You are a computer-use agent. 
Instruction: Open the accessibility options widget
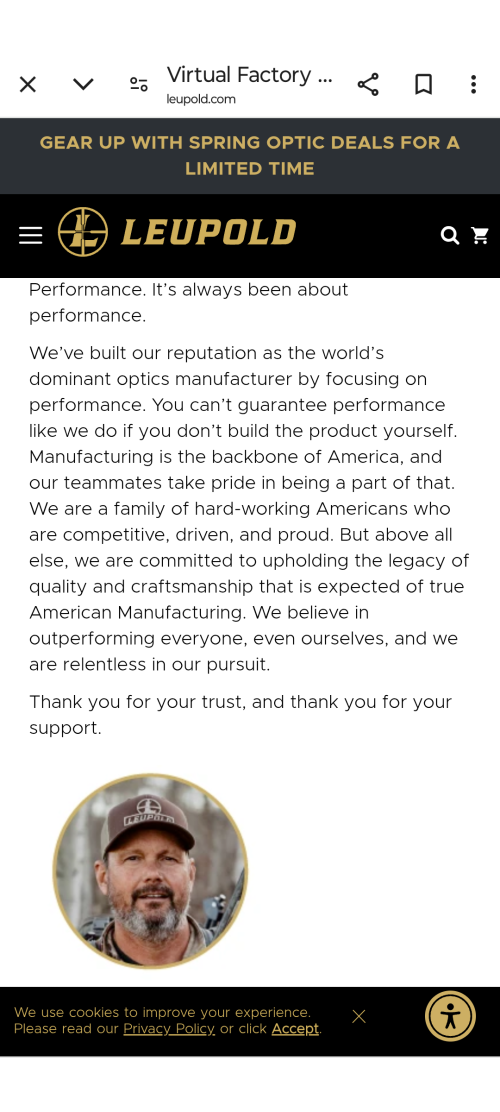point(450,1016)
